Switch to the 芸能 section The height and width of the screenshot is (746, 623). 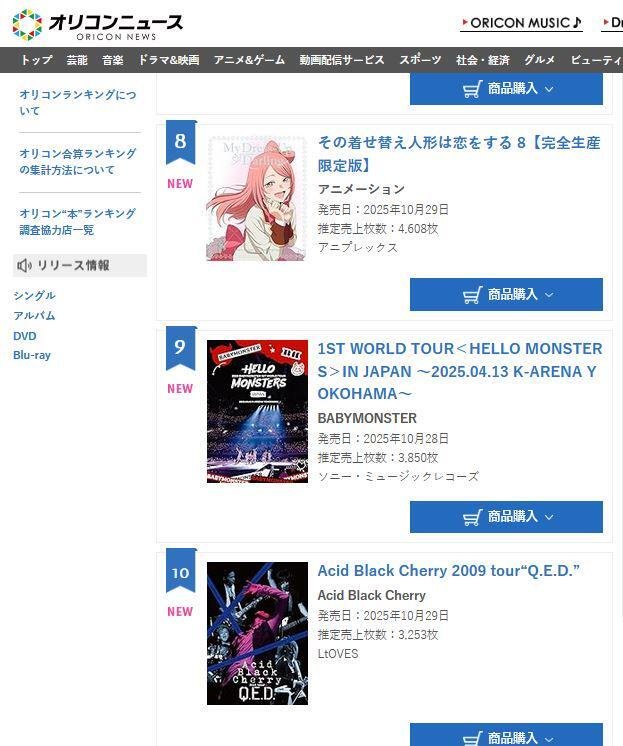77,60
